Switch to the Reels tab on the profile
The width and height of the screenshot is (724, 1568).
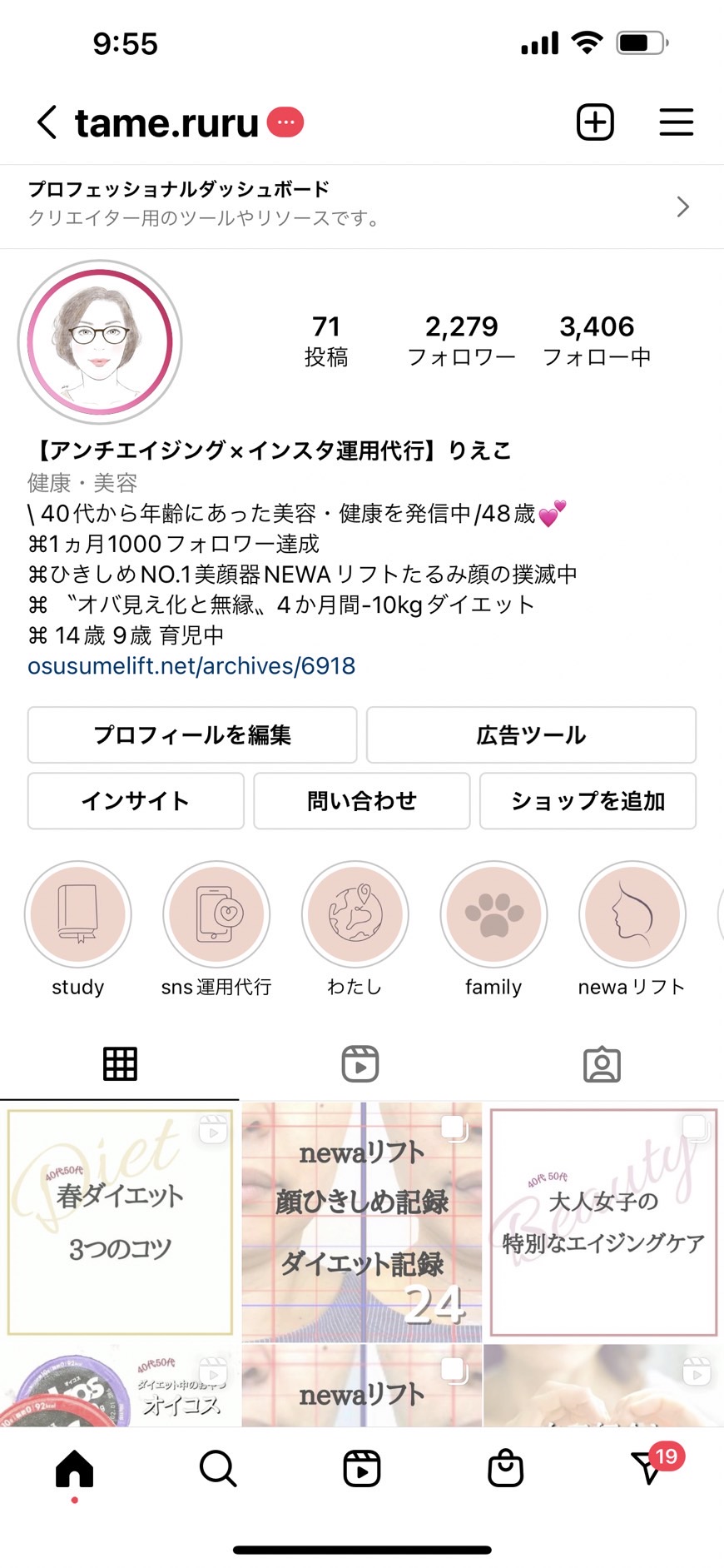(360, 1064)
